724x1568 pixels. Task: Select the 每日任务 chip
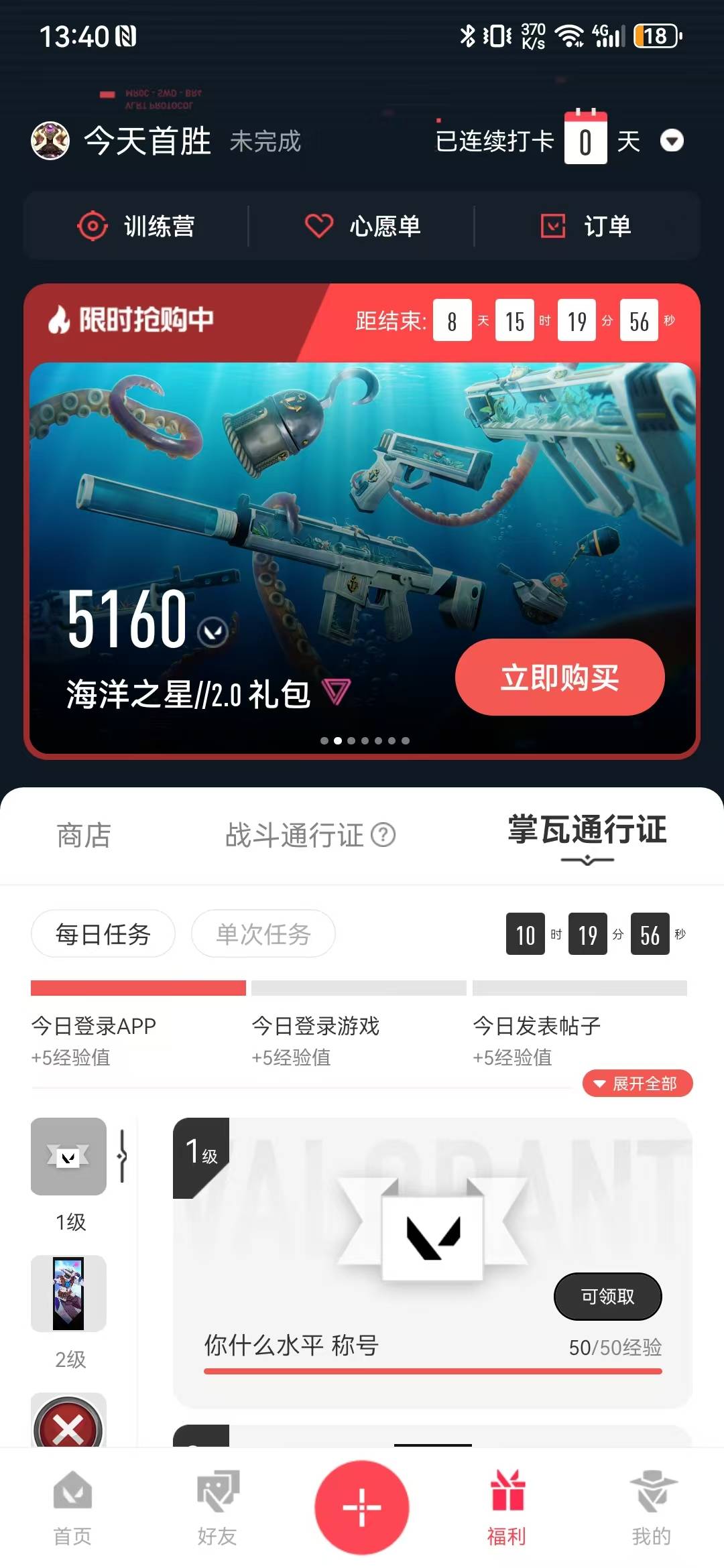point(103,933)
